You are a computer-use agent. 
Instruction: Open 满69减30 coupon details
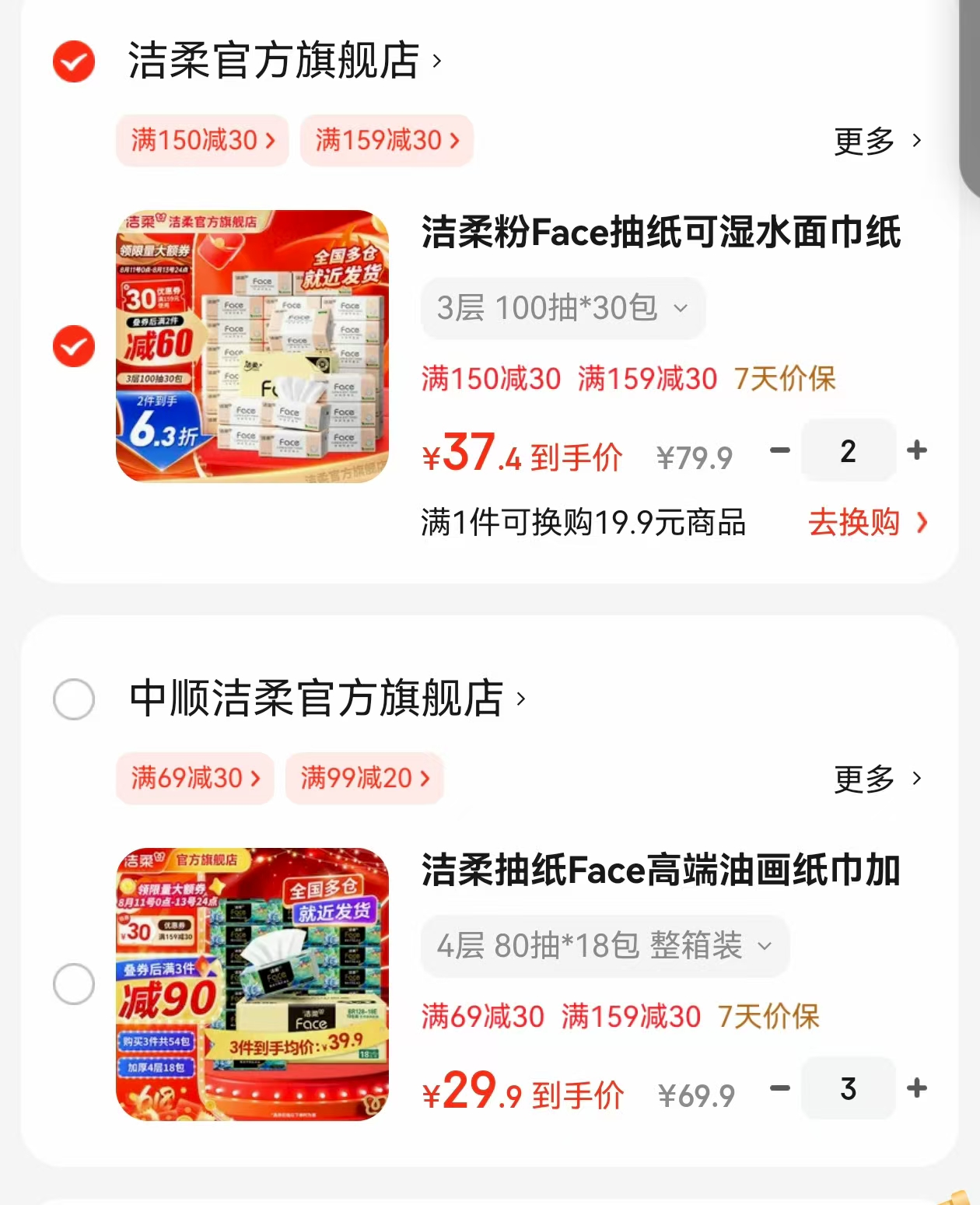point(194,779)
